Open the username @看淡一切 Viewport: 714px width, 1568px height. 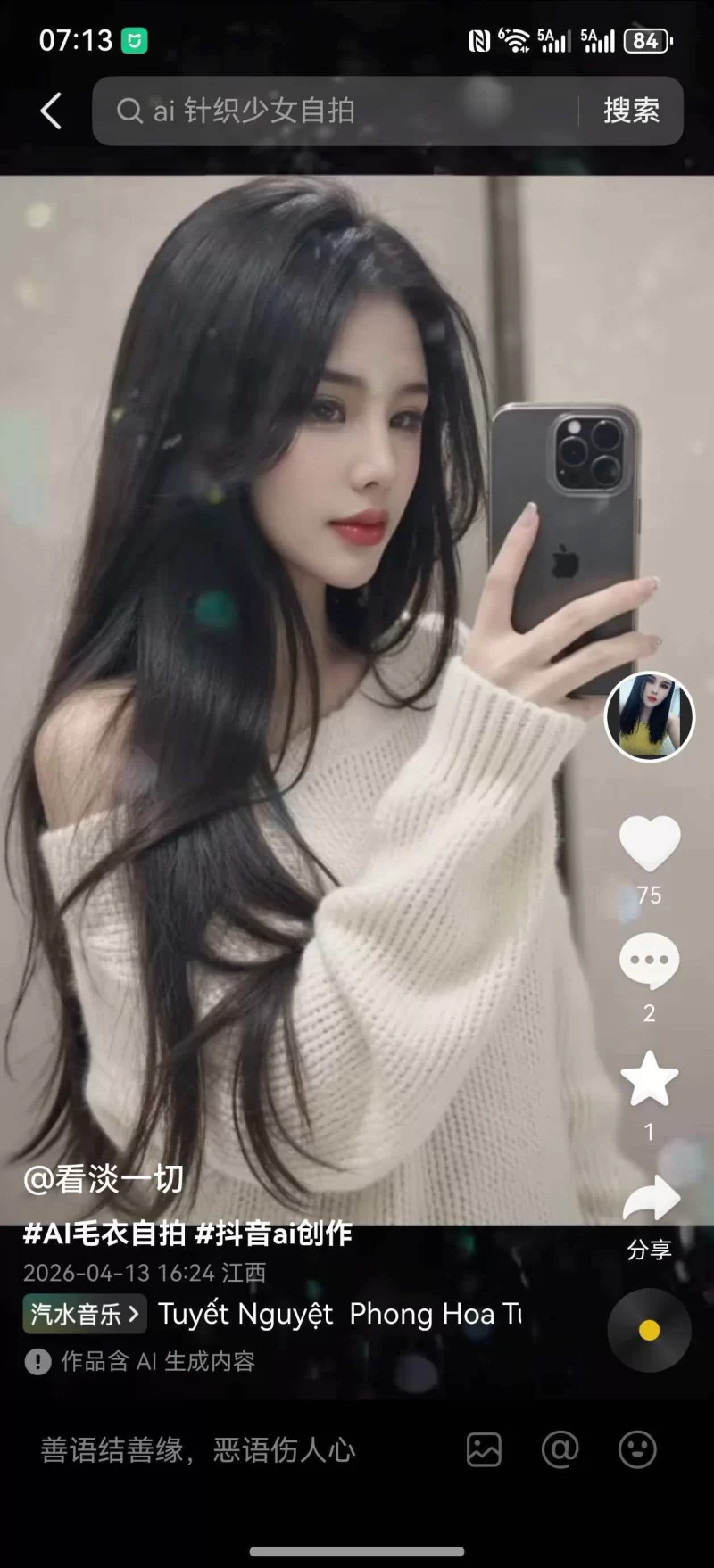[104, 1179]
